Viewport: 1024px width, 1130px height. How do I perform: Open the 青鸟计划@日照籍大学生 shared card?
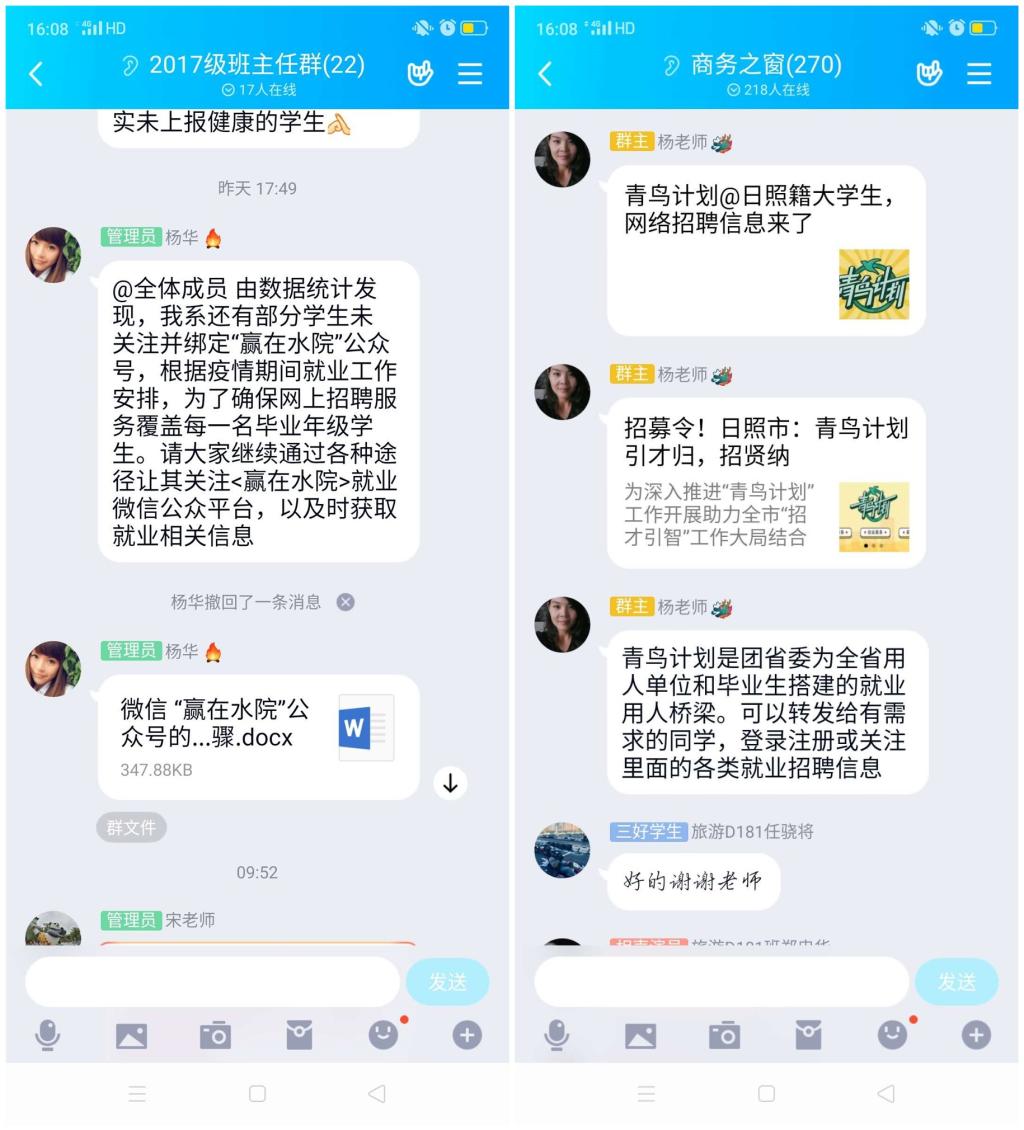766,250
